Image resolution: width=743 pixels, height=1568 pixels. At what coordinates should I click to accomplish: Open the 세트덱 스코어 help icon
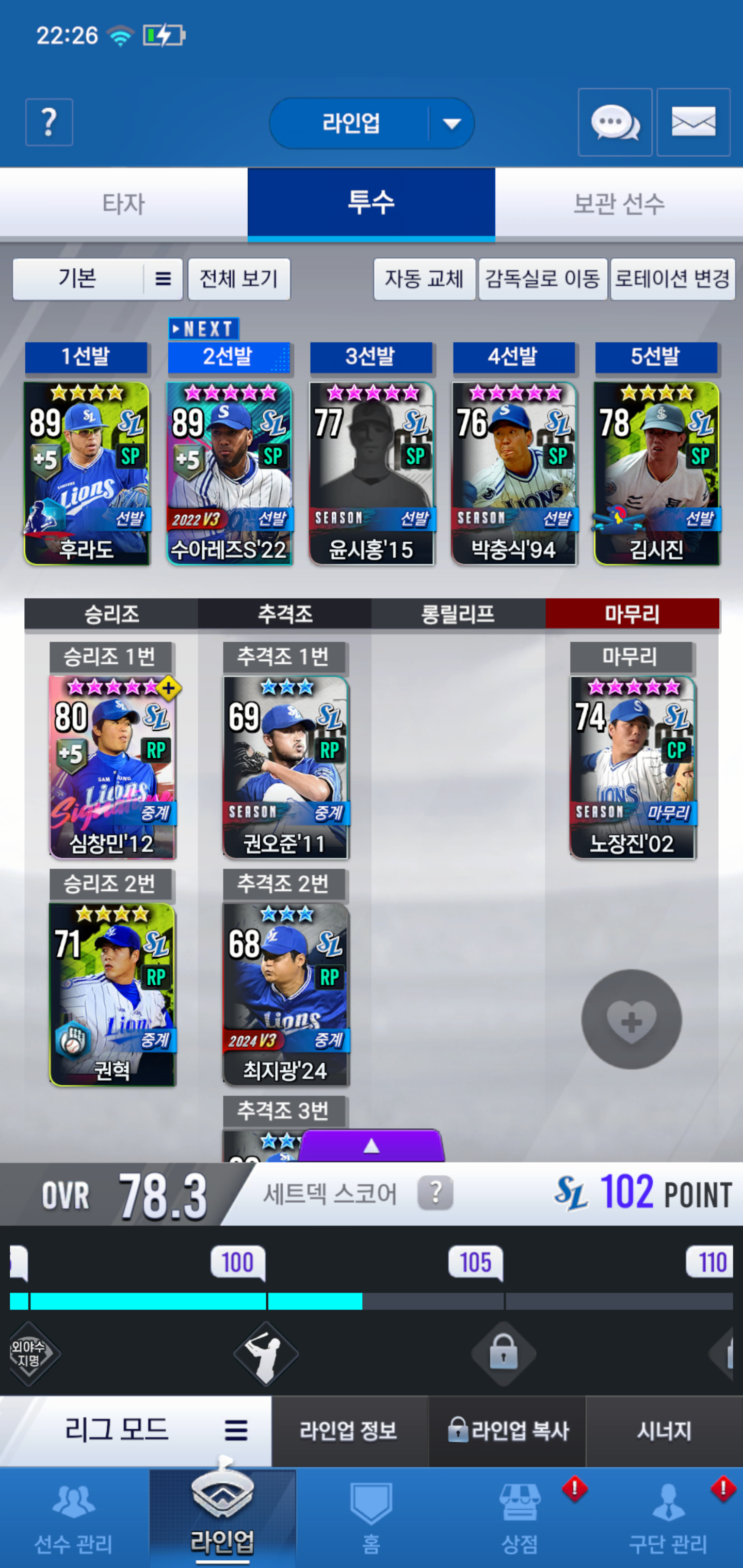tap(435, 1193)
